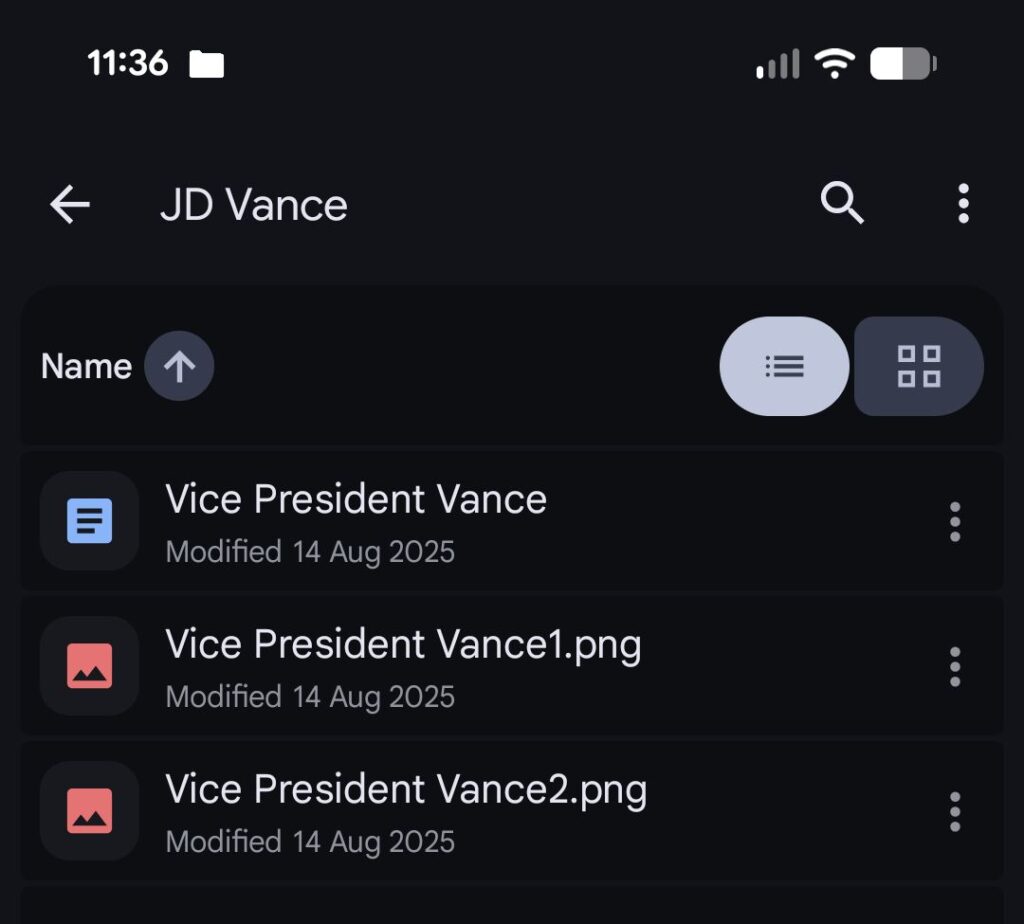Open the folder overflow menu

tap(962, 204)
